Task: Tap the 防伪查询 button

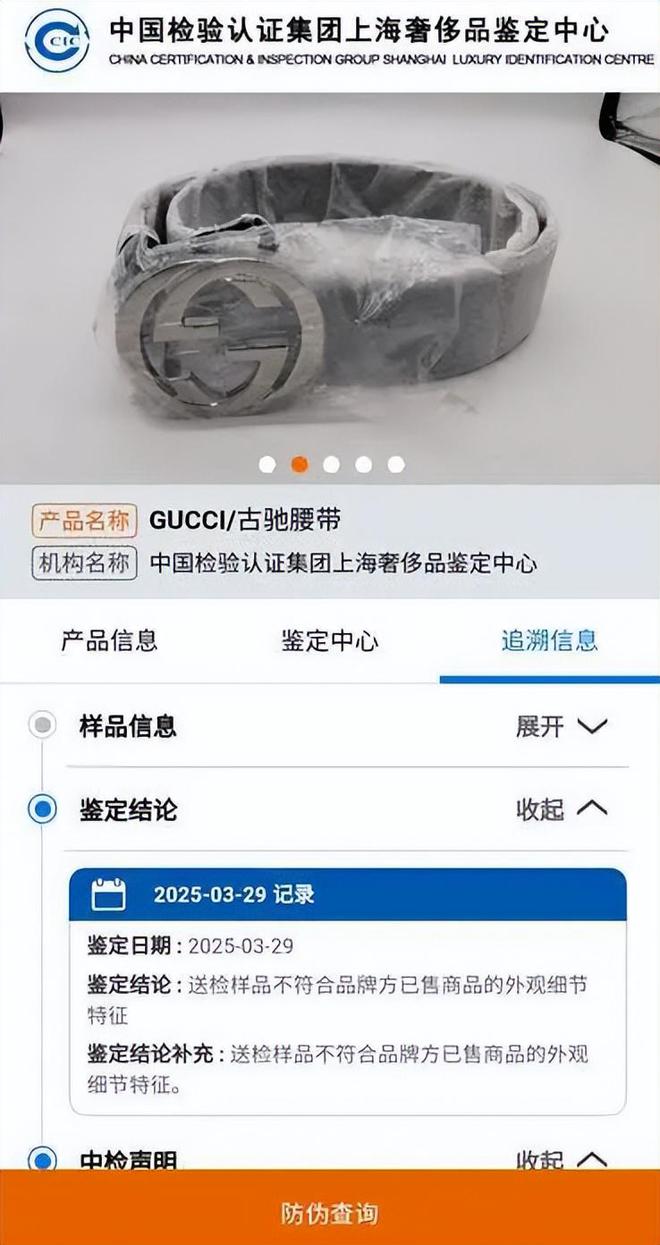Action: (x=330, y=1213)
